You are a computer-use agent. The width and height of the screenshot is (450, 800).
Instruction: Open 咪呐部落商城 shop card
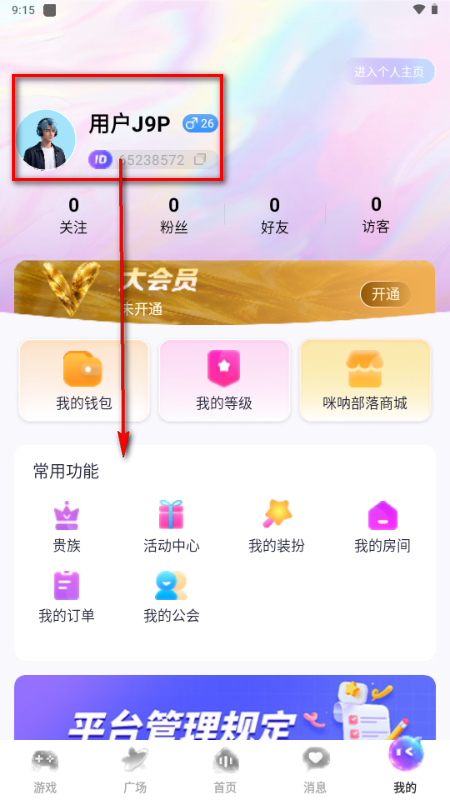[365, 381]
